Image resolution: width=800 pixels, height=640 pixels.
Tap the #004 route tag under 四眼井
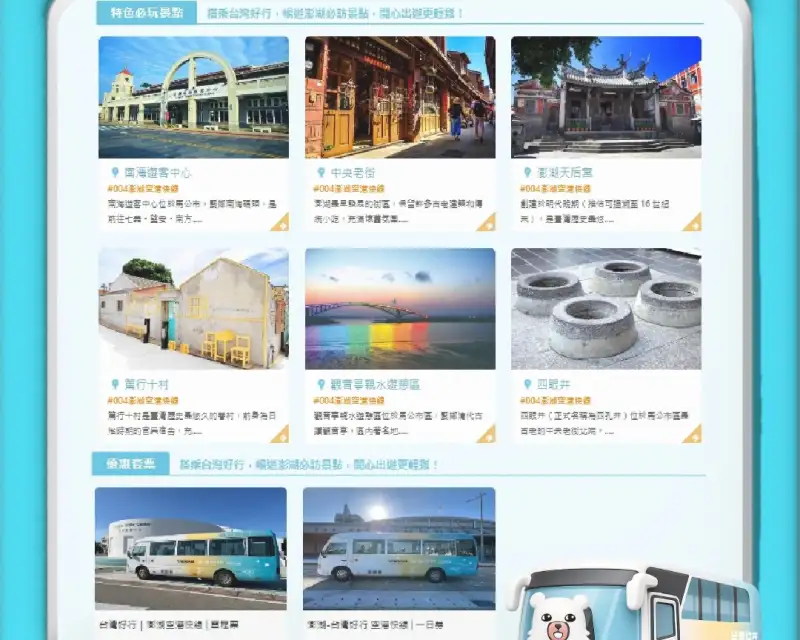point(555,401)
